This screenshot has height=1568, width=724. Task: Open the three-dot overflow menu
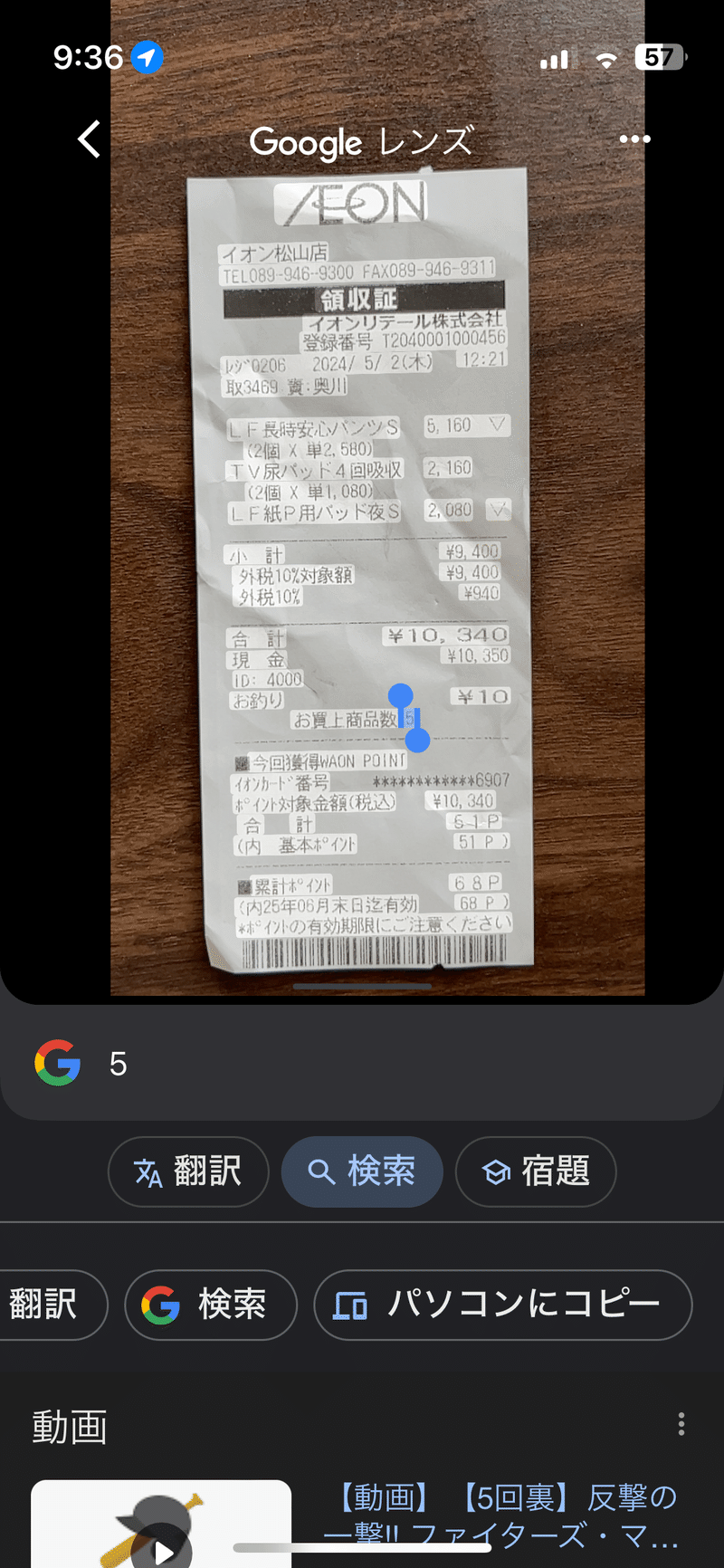tap(634, 139)
